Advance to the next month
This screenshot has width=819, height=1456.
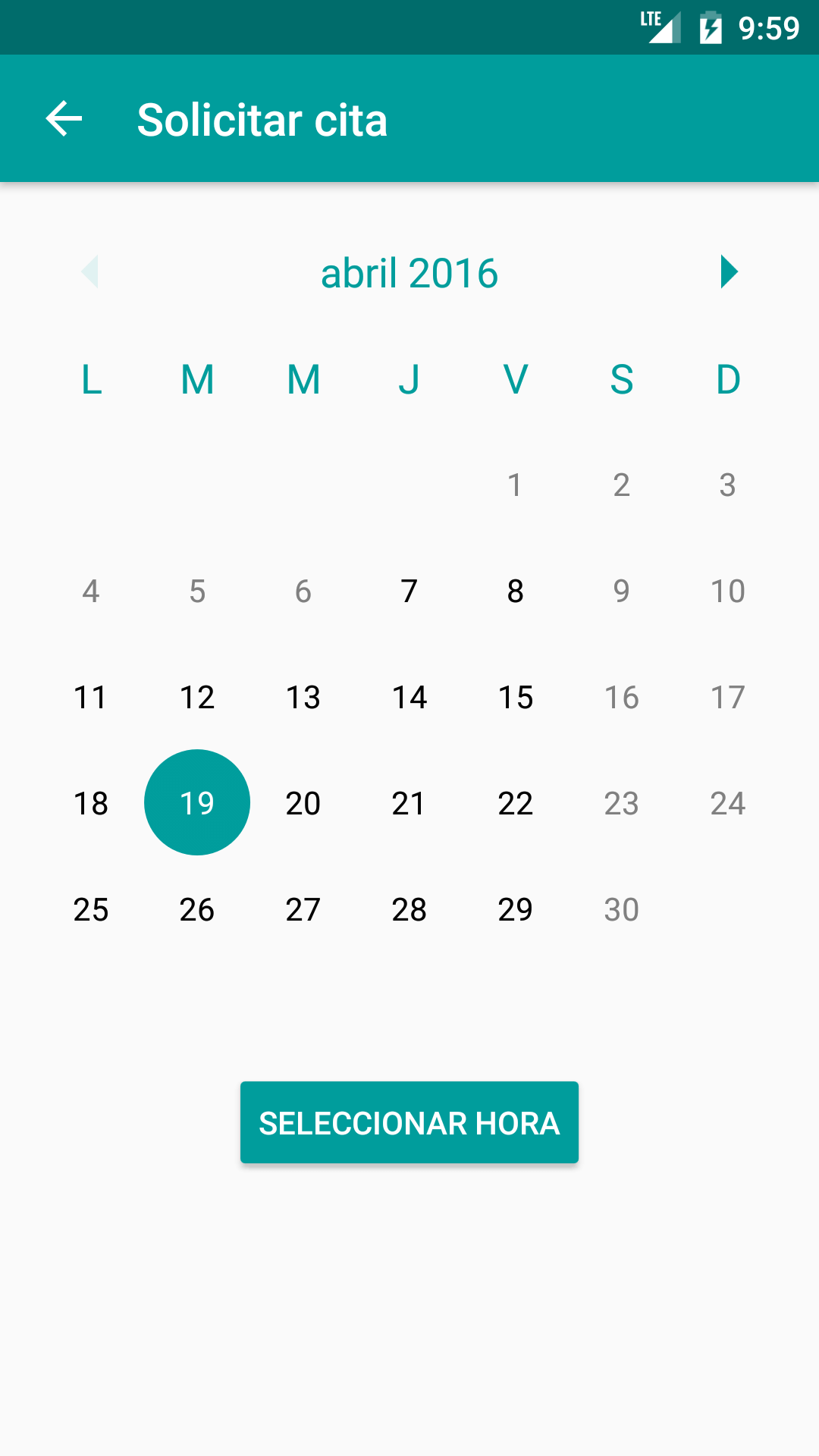coord(729,271)
